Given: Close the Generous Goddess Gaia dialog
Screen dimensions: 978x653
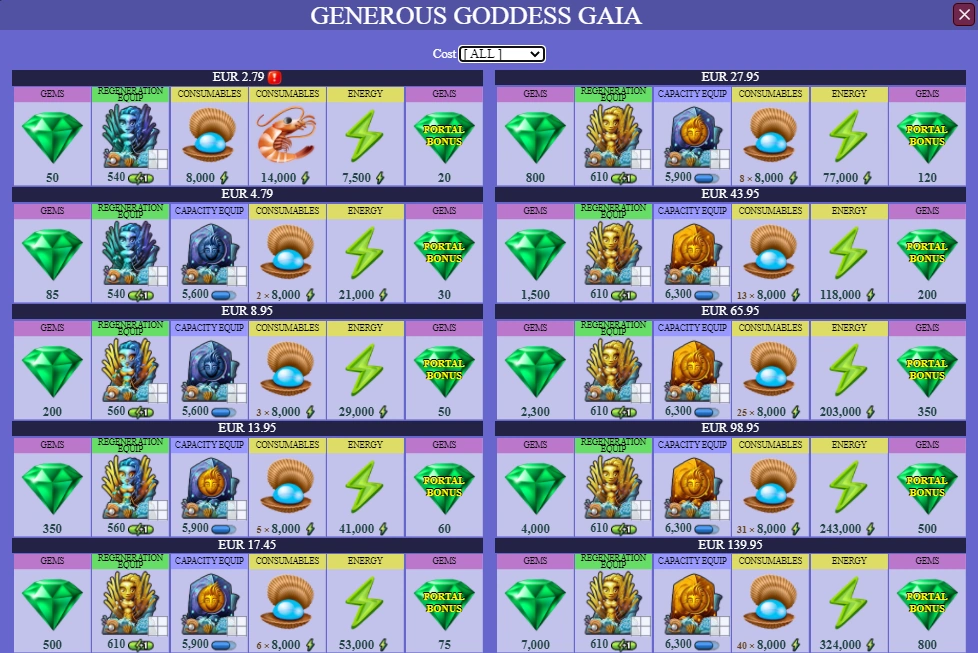Looking at the screenshot, I should coord(964,14).
